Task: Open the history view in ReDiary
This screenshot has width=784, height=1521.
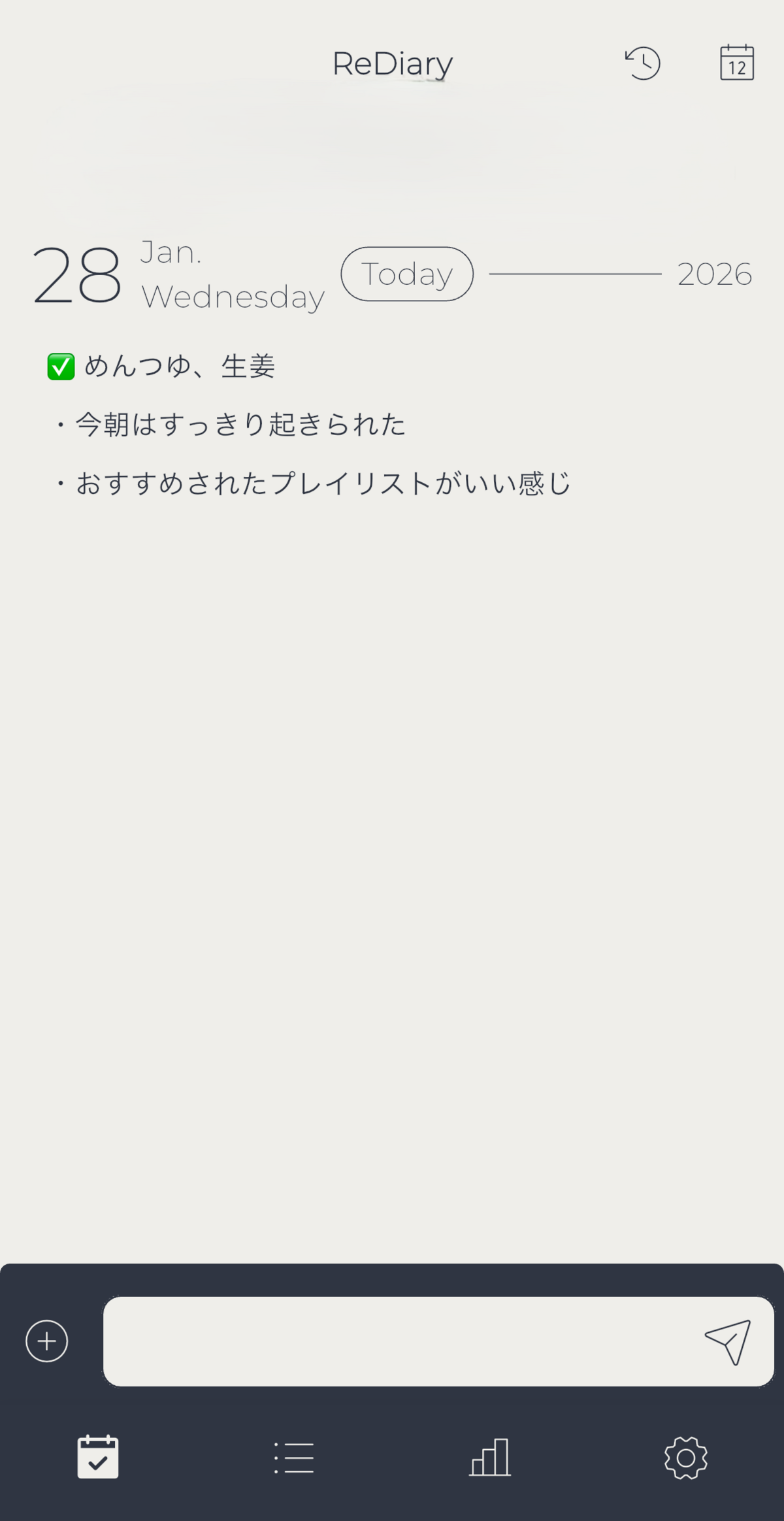Action: coord(642,63)
